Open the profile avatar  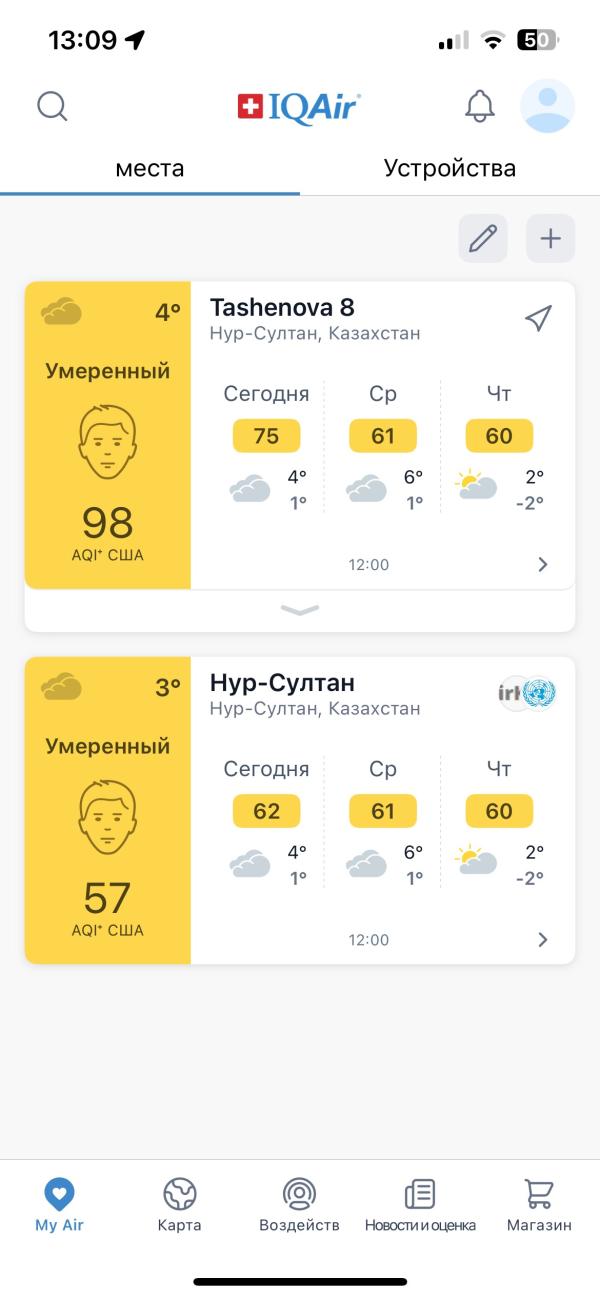point(547,105)
